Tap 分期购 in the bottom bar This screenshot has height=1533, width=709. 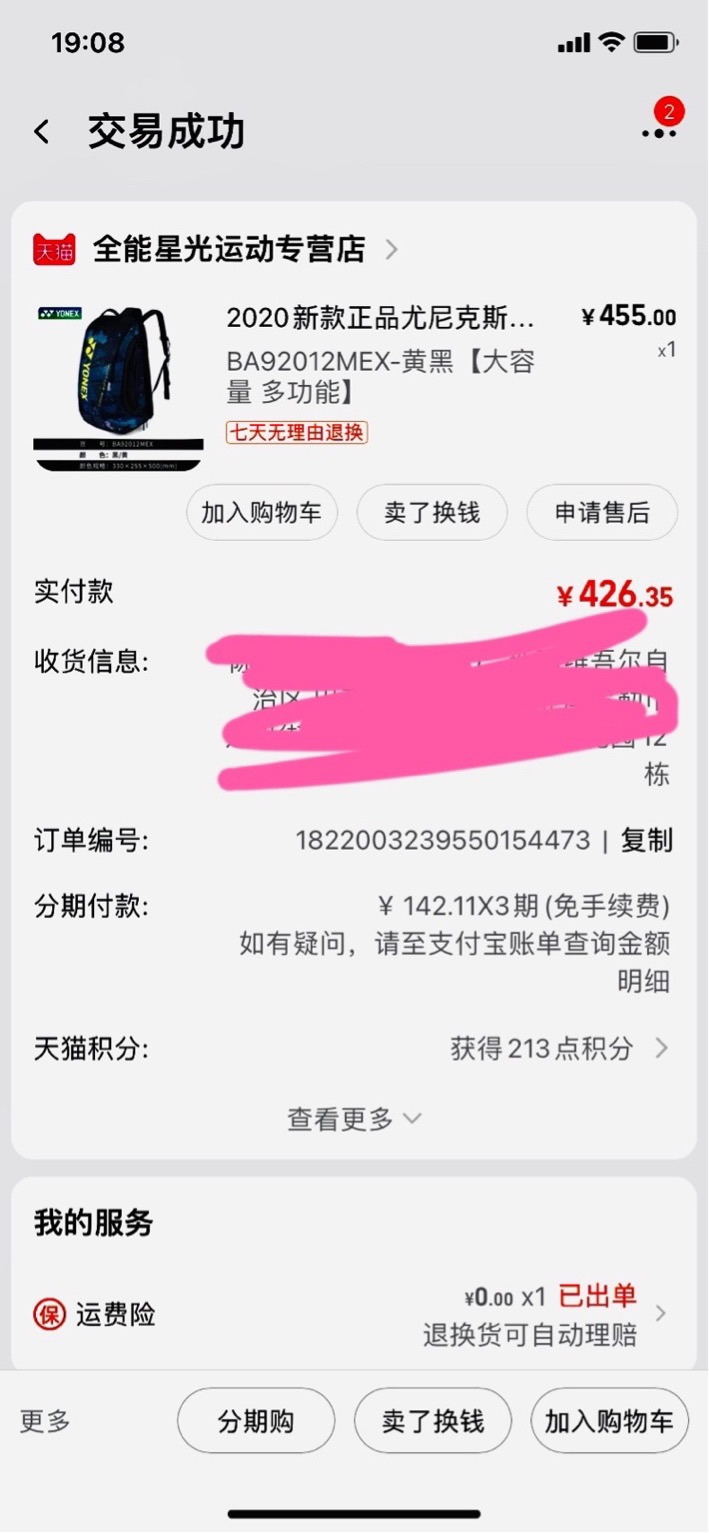click(256, 1421)
